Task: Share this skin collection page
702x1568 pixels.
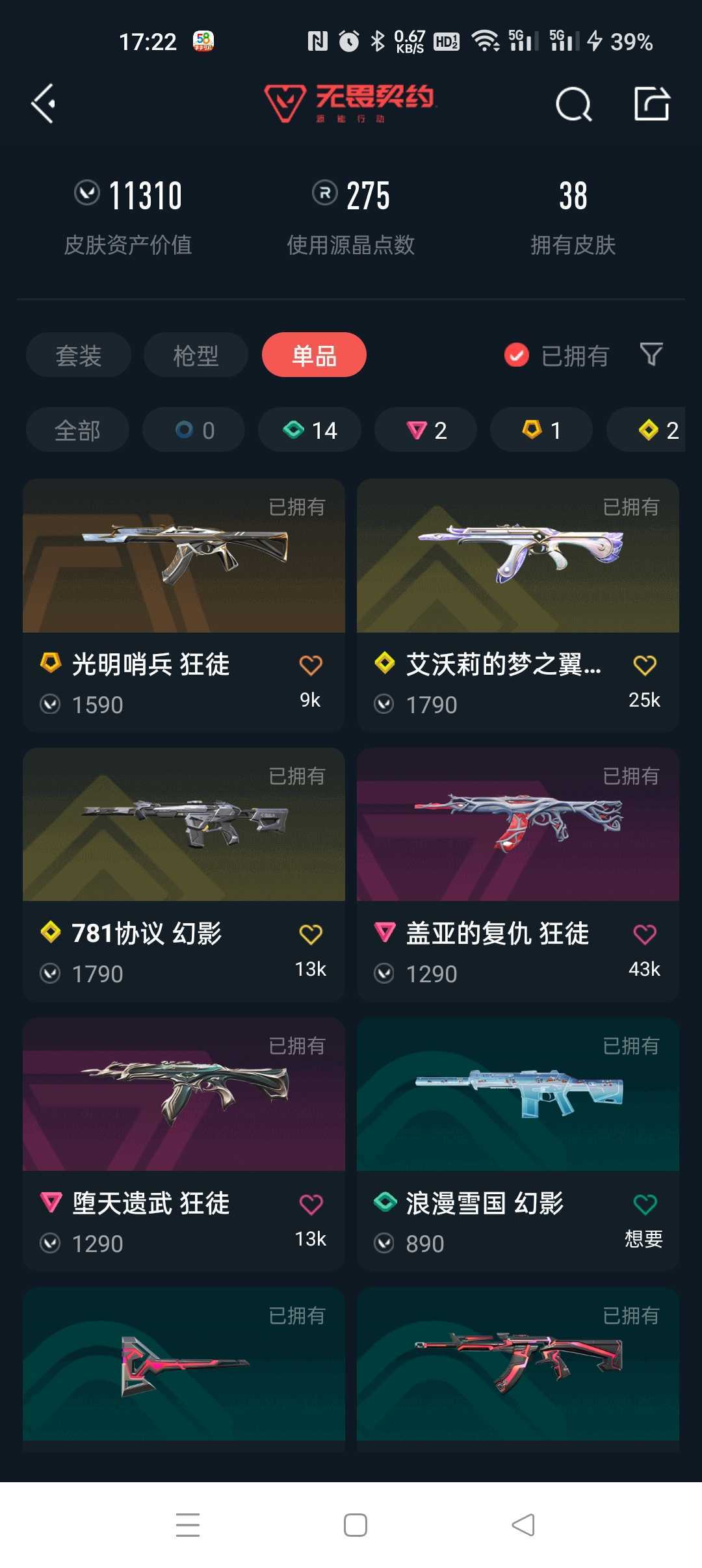Action: tap(651, 104)
